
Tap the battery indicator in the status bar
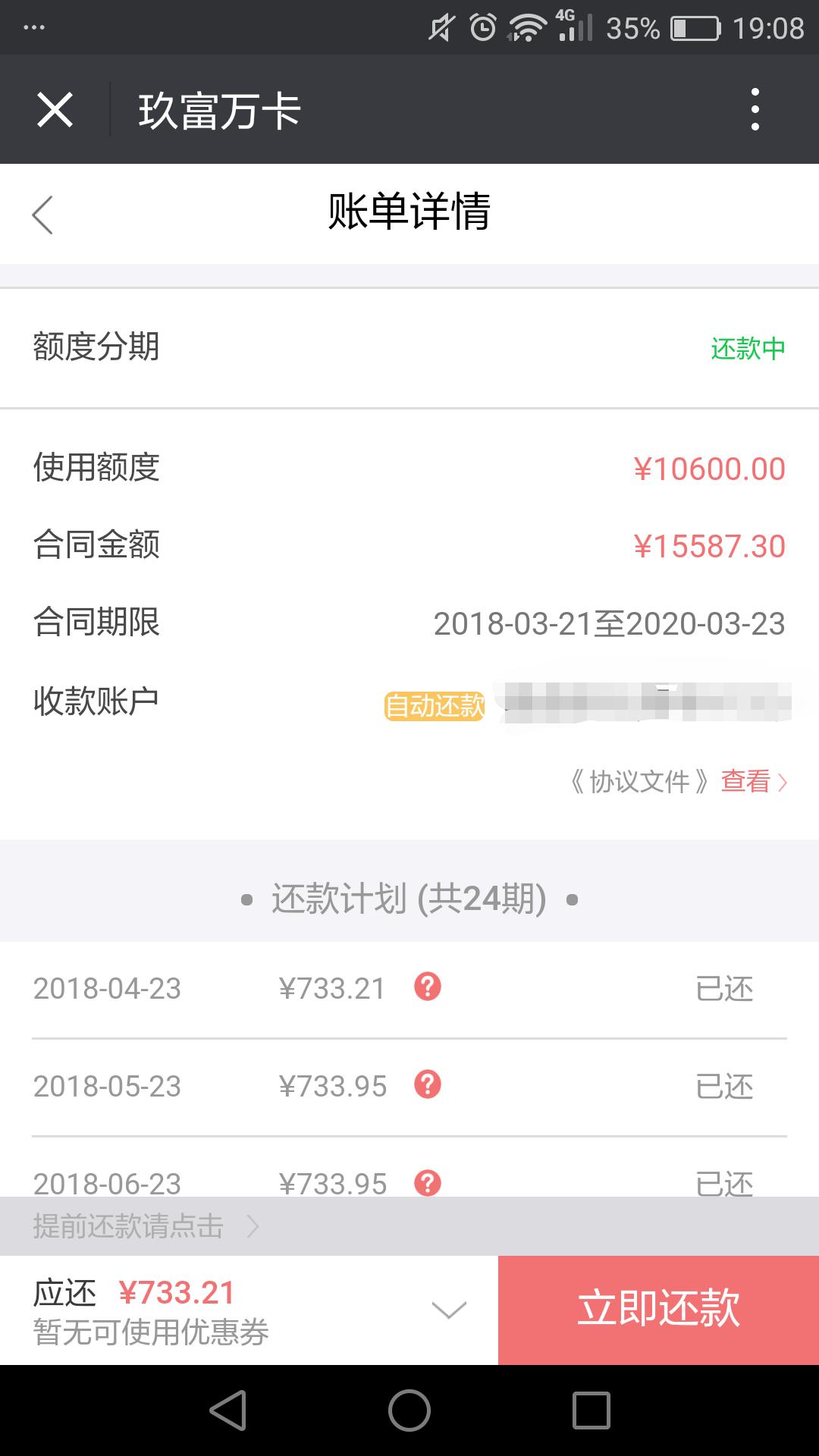point(697,29)
